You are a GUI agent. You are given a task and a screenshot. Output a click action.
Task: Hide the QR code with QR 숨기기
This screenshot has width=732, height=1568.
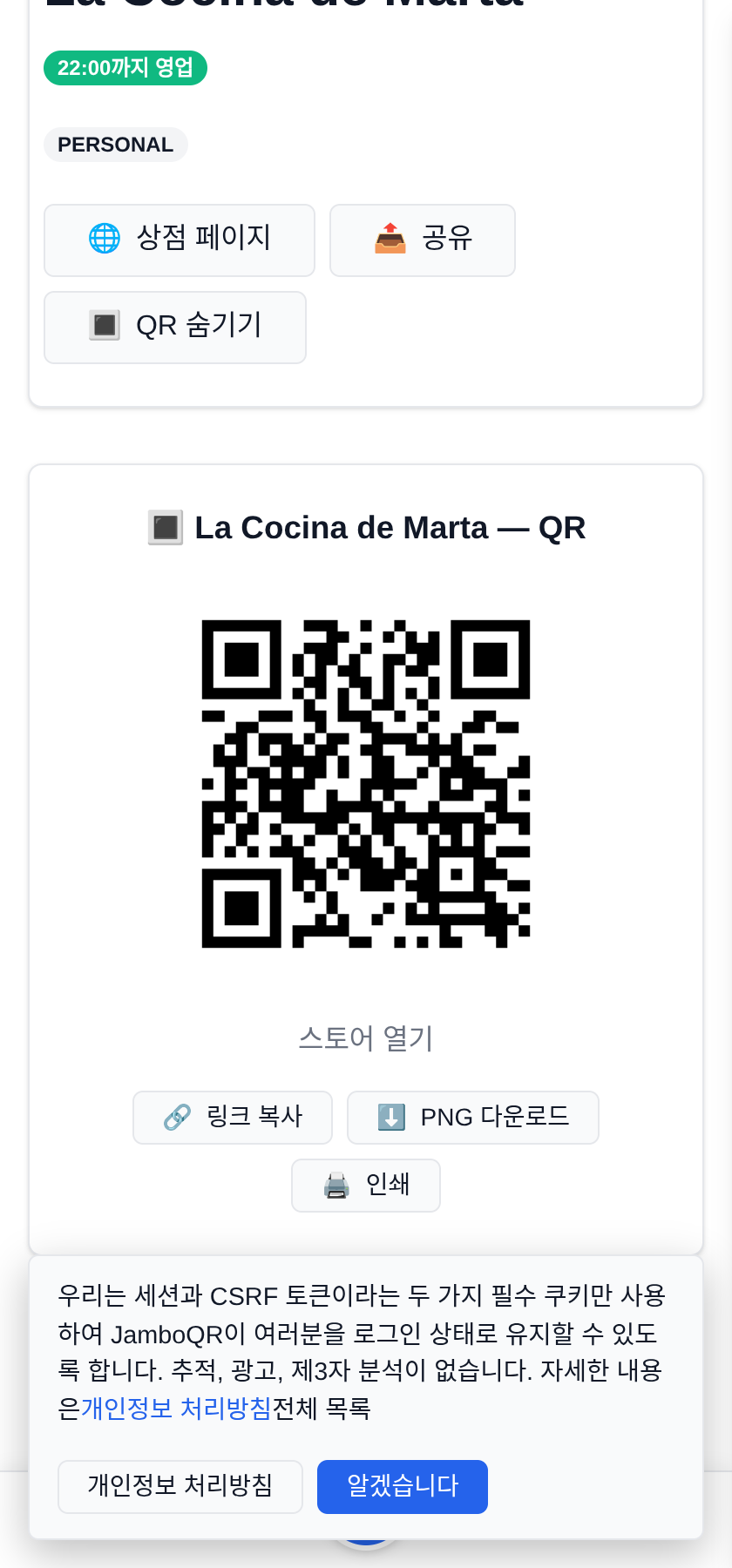tap(175, 328)
